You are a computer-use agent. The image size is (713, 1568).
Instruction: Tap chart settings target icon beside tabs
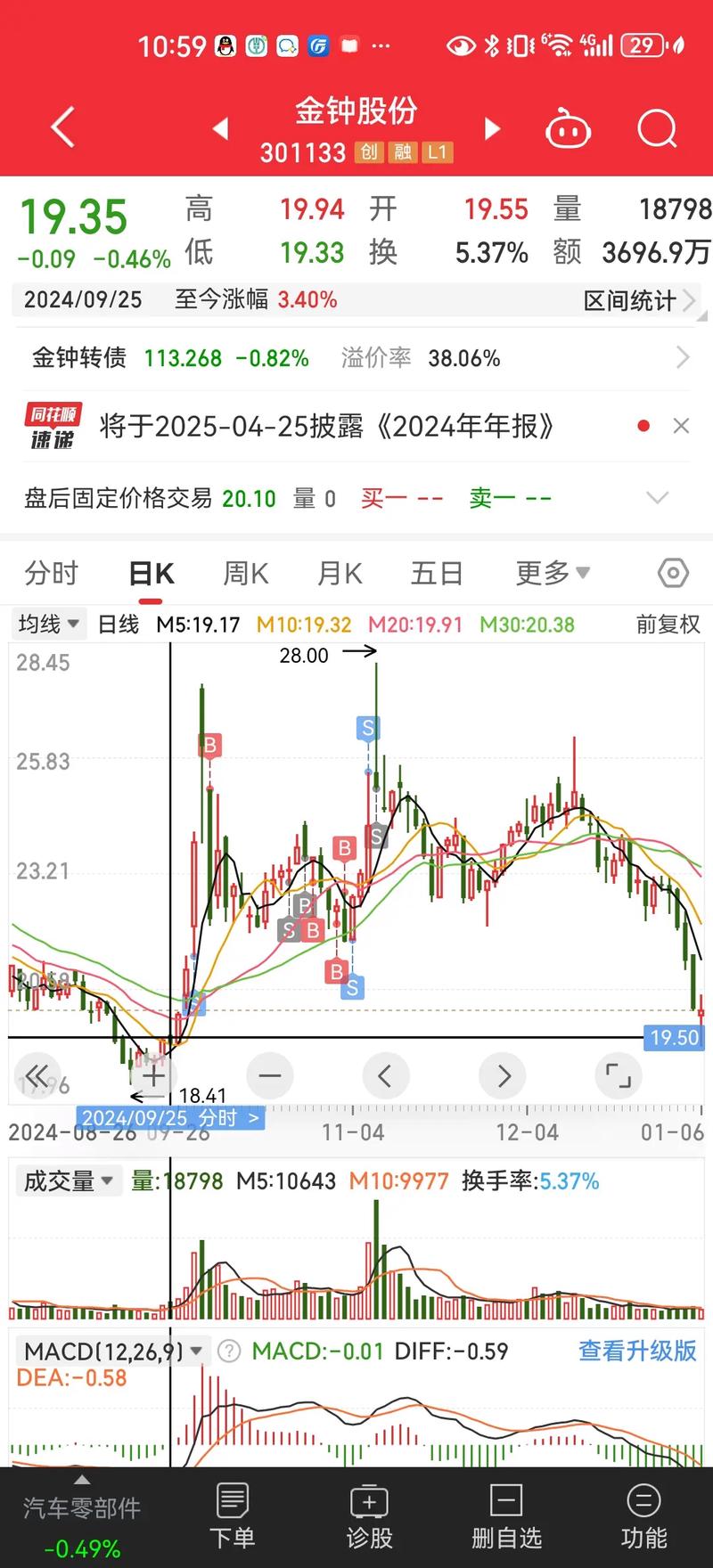[672, 573]
